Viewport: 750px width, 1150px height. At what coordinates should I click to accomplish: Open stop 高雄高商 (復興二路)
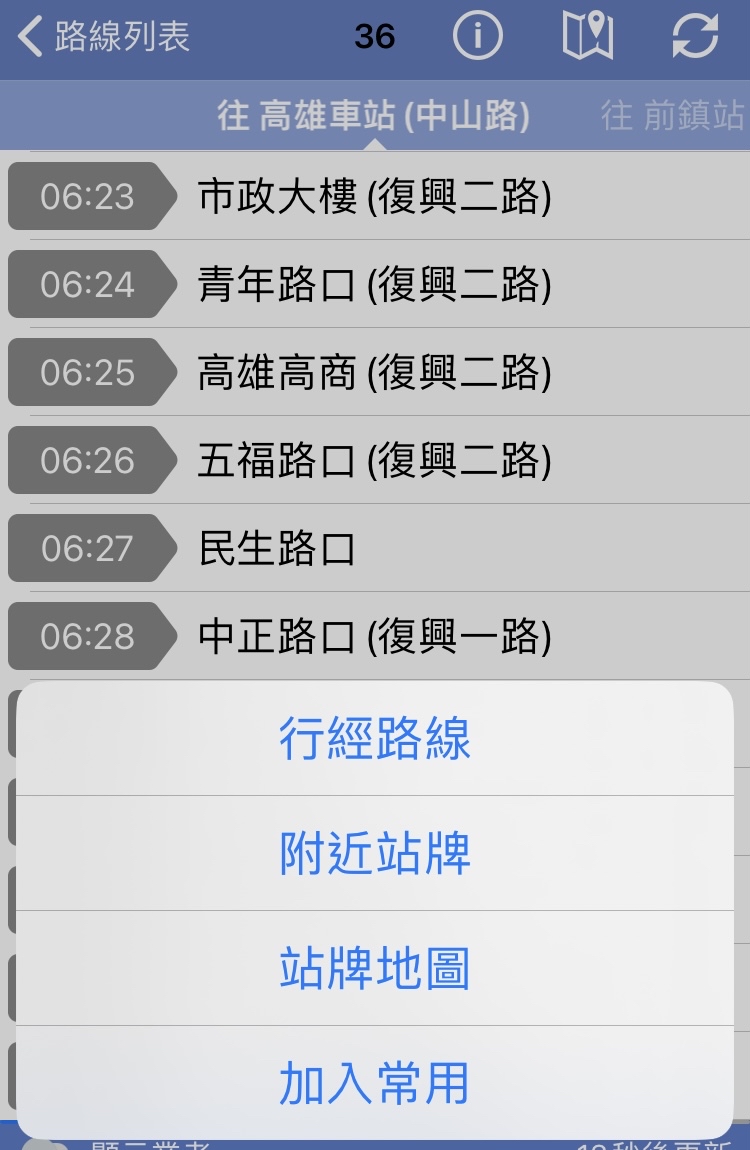click(374, 373)
